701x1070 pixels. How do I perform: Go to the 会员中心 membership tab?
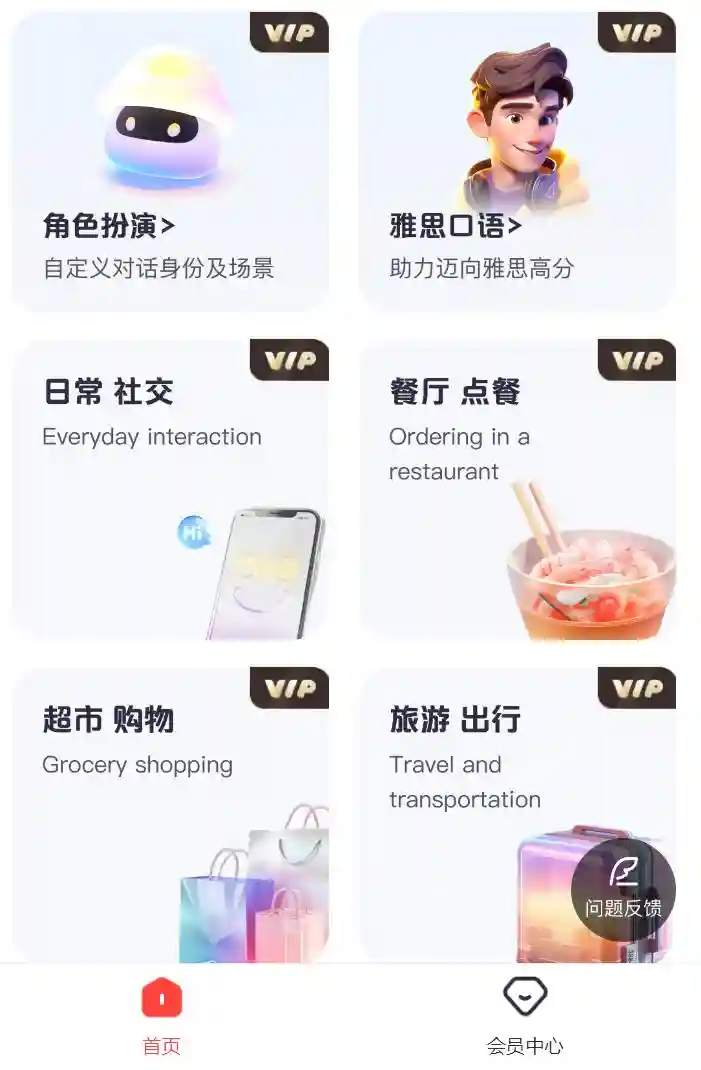coord(525,1016)
